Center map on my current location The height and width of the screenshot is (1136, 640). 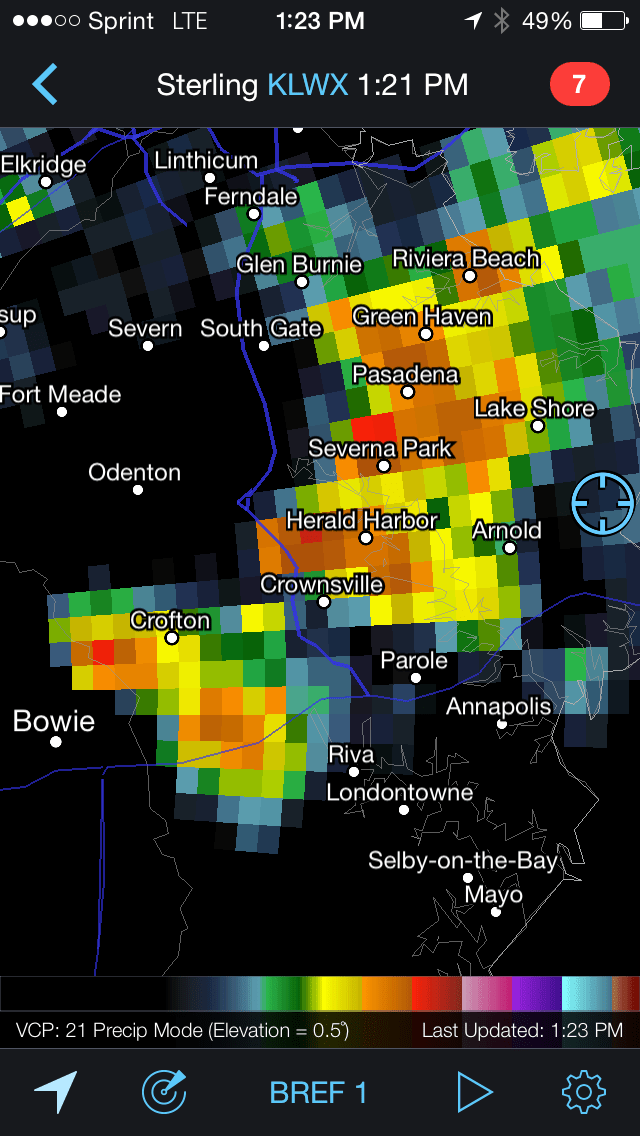coord(56,1092)
